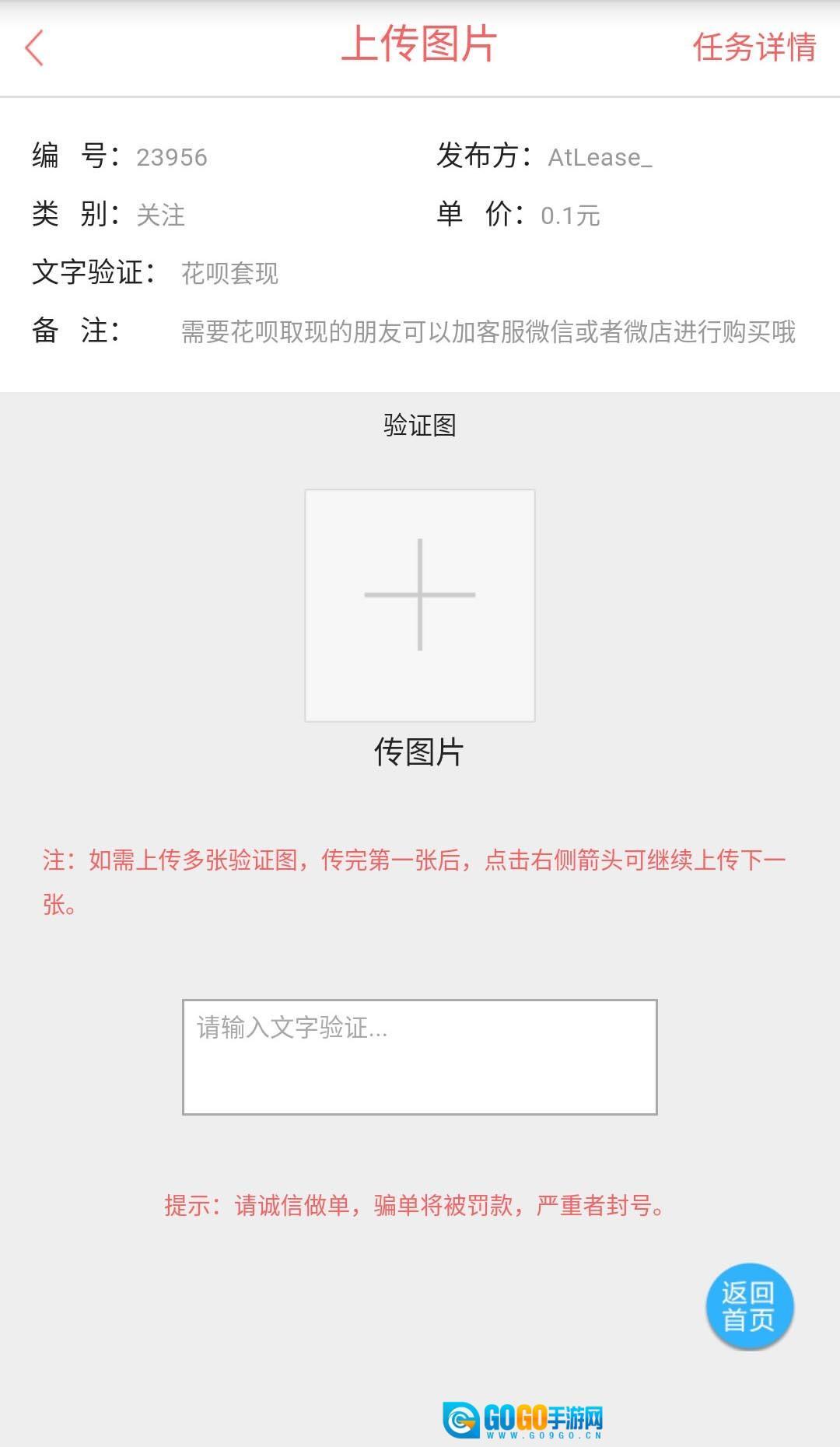Open 任务详情 task details
The image size is (840, 1447).
point(754,47)
